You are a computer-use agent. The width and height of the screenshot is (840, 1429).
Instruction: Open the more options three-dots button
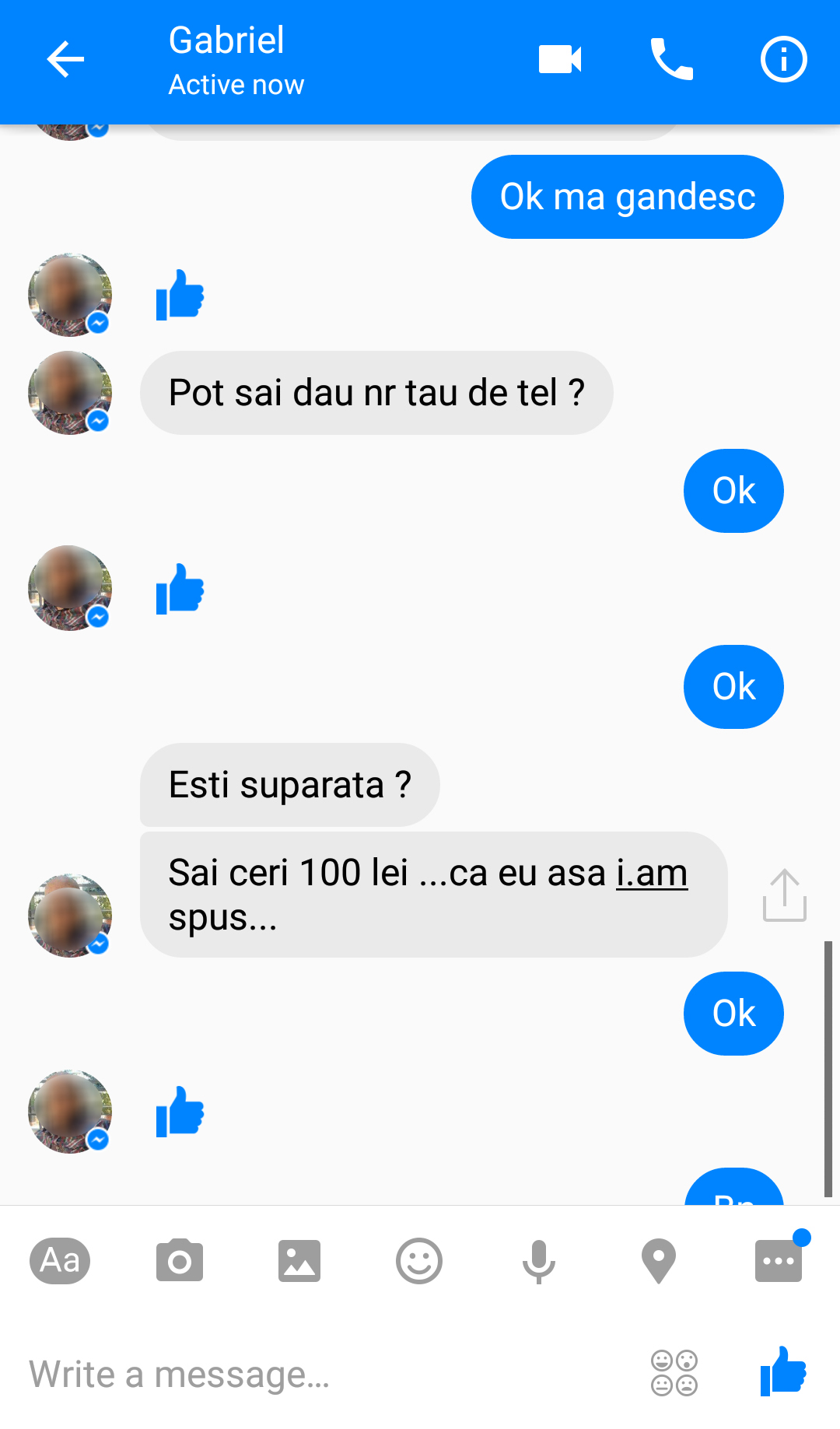point(779,1261)
